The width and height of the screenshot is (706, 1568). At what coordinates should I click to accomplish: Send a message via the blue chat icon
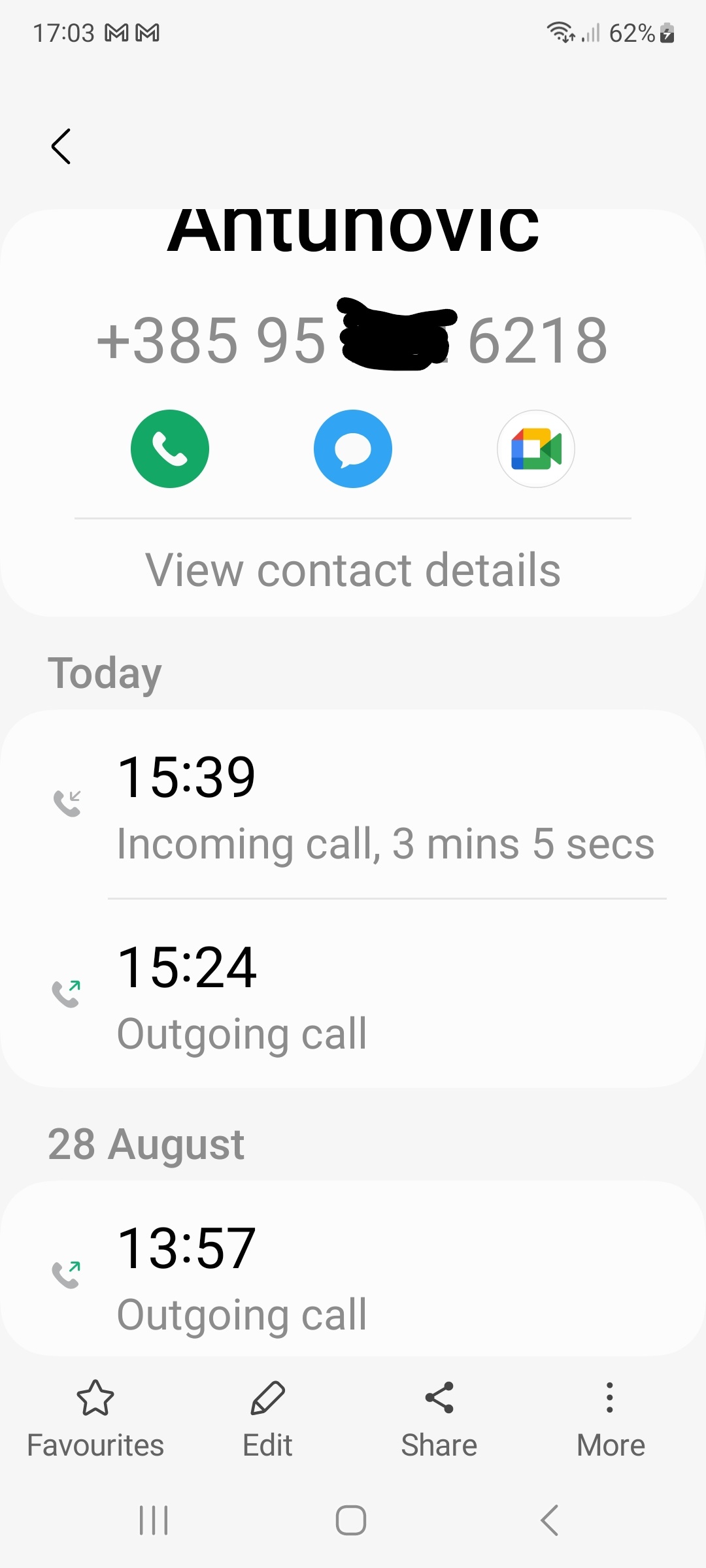353,449
